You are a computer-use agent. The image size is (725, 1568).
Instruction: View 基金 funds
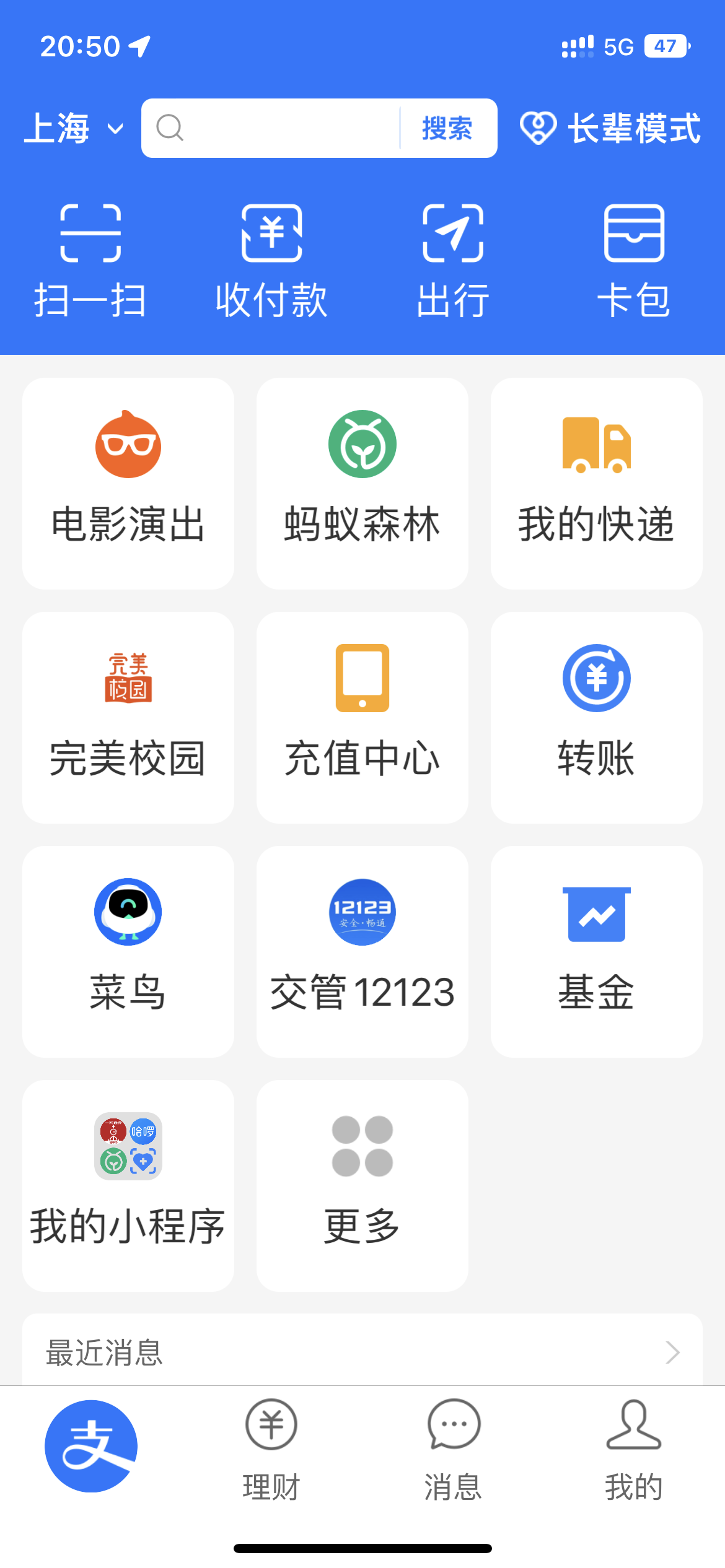click(596, 951)
